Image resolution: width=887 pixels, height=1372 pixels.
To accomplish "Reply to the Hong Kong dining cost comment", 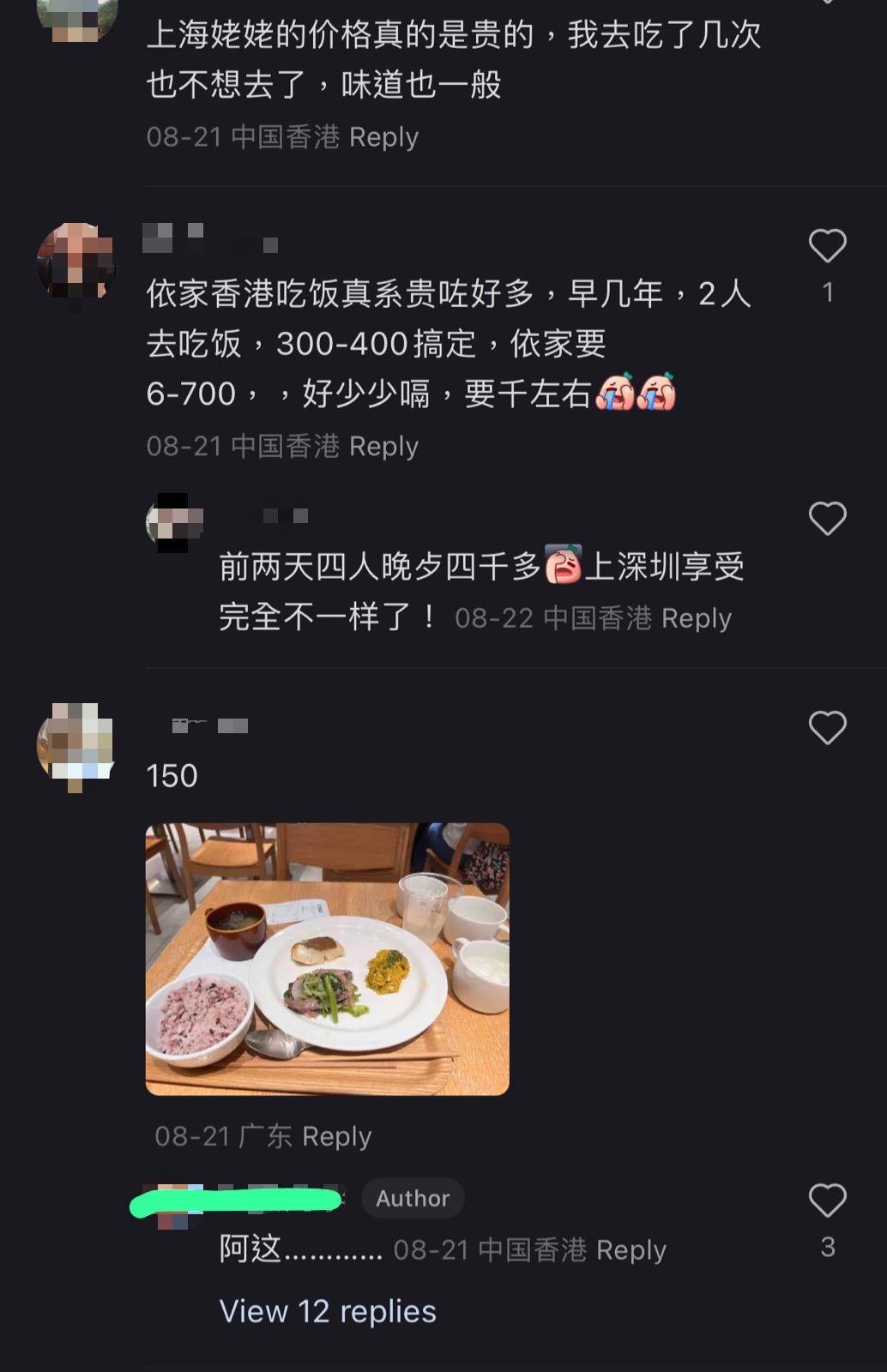I will (x=384, y=446).
